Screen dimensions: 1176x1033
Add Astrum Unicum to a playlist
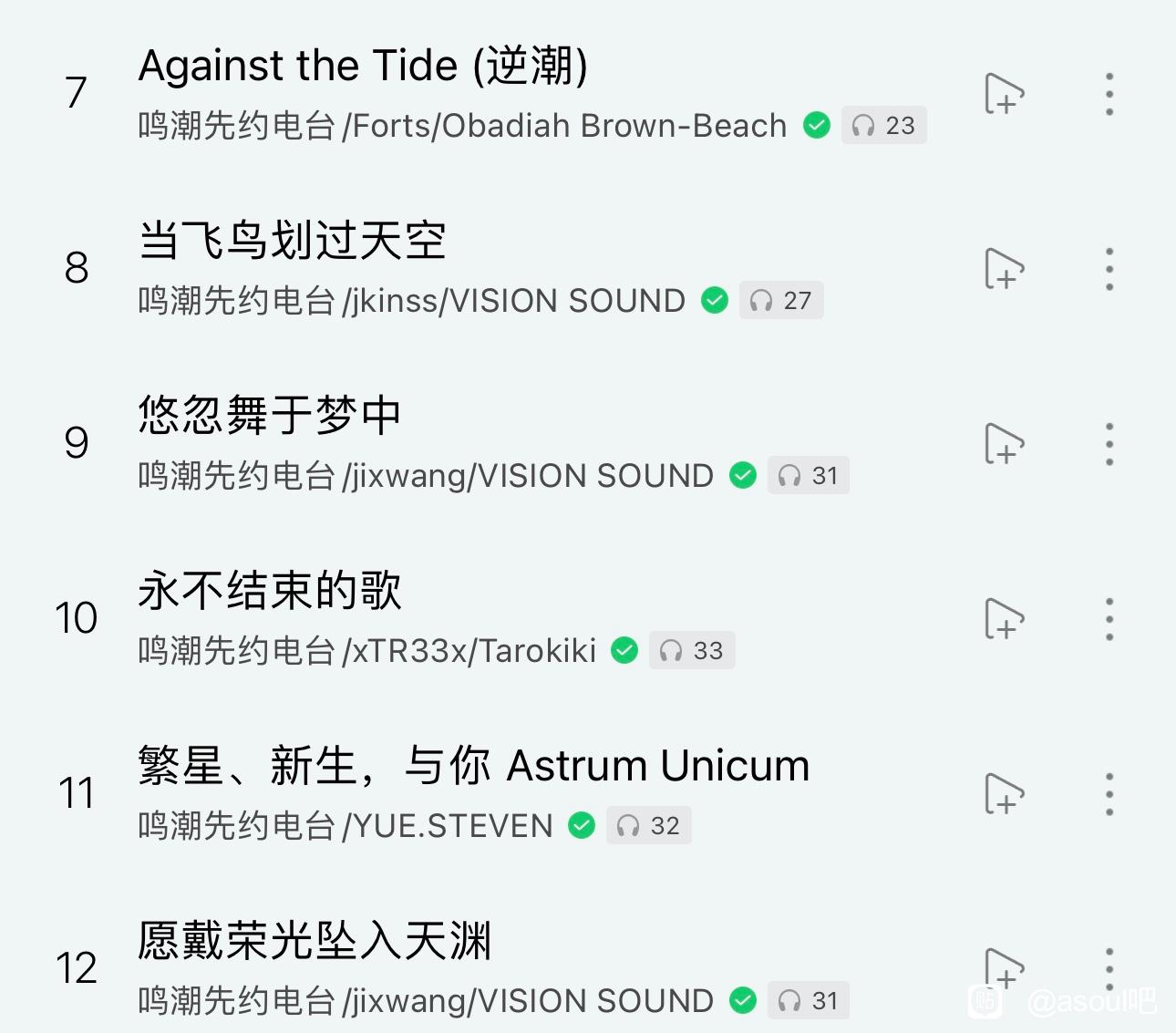pos(1004,794)
